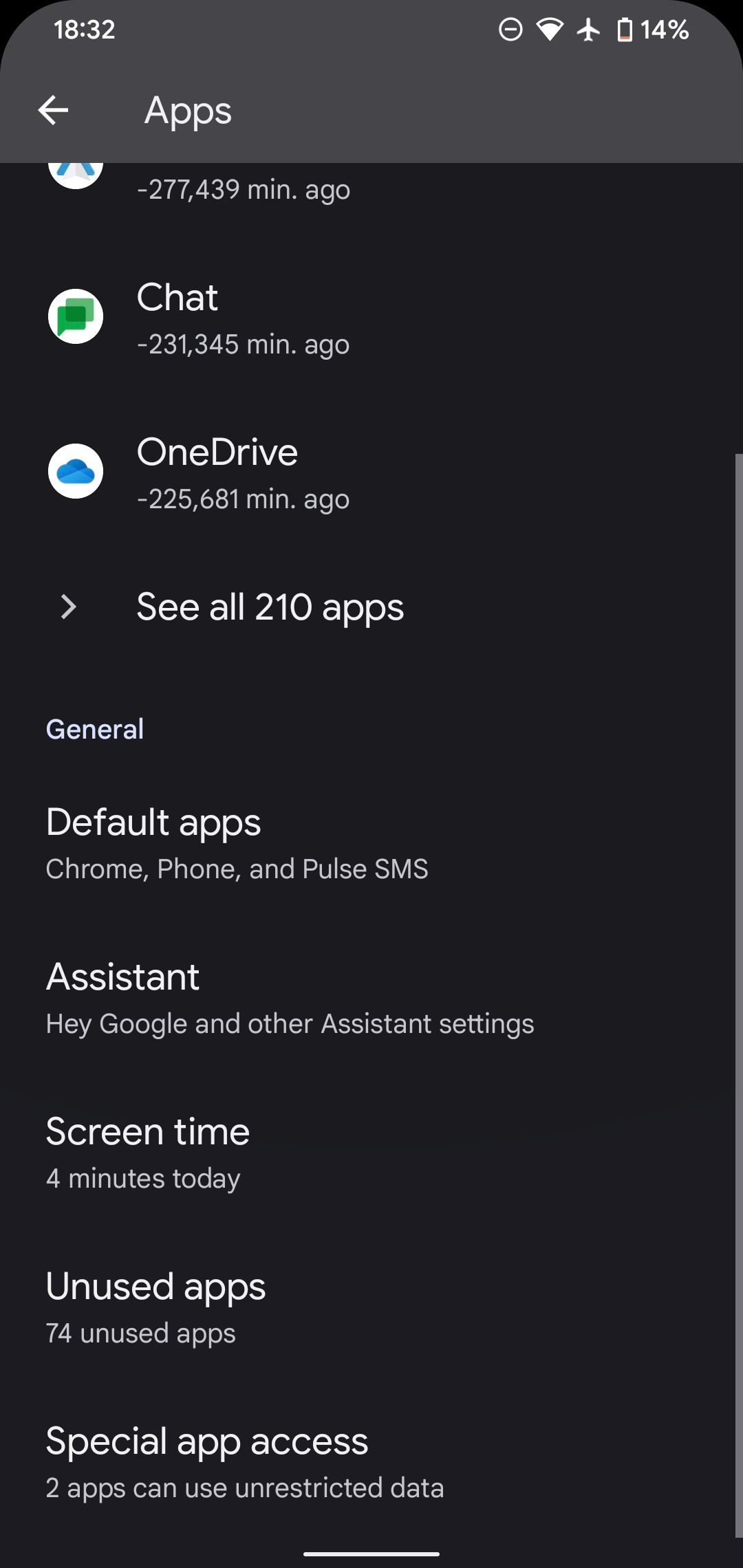The width and height of the screenshot is (743, 1568).
Task: Open Screen time details
Action: (147, 1131)
